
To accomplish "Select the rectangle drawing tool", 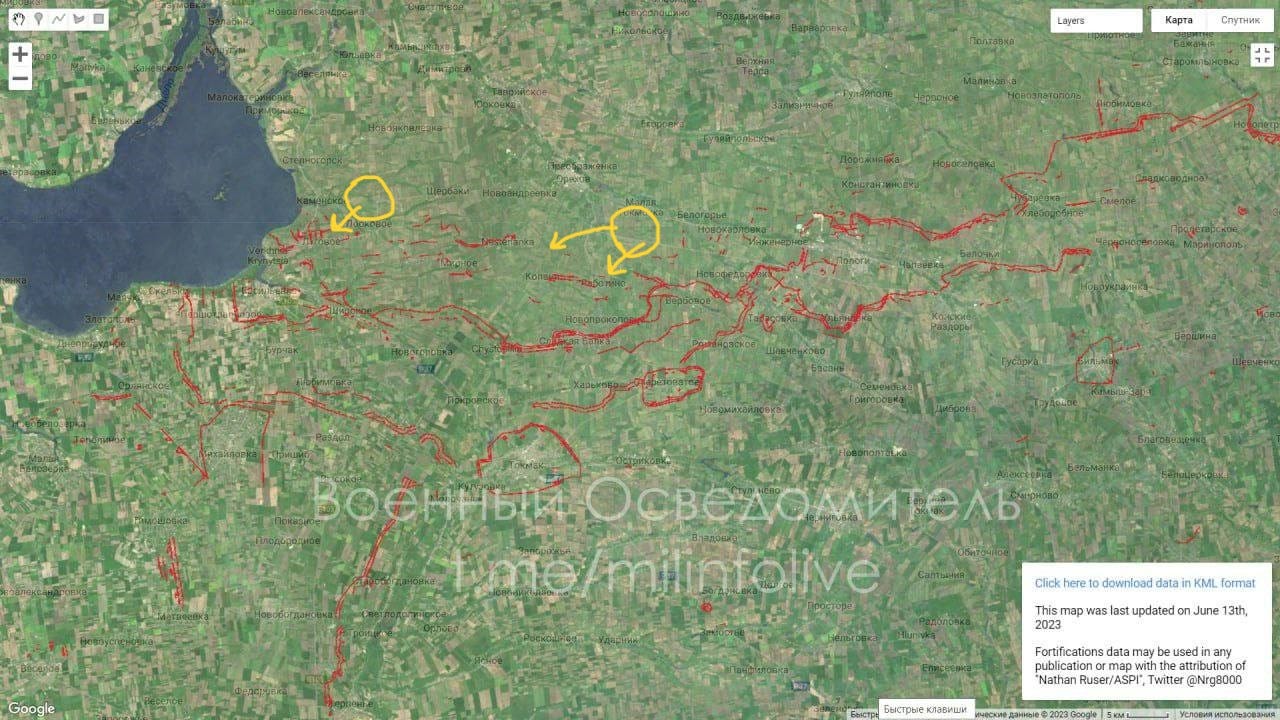I will [x=99, y=18].
